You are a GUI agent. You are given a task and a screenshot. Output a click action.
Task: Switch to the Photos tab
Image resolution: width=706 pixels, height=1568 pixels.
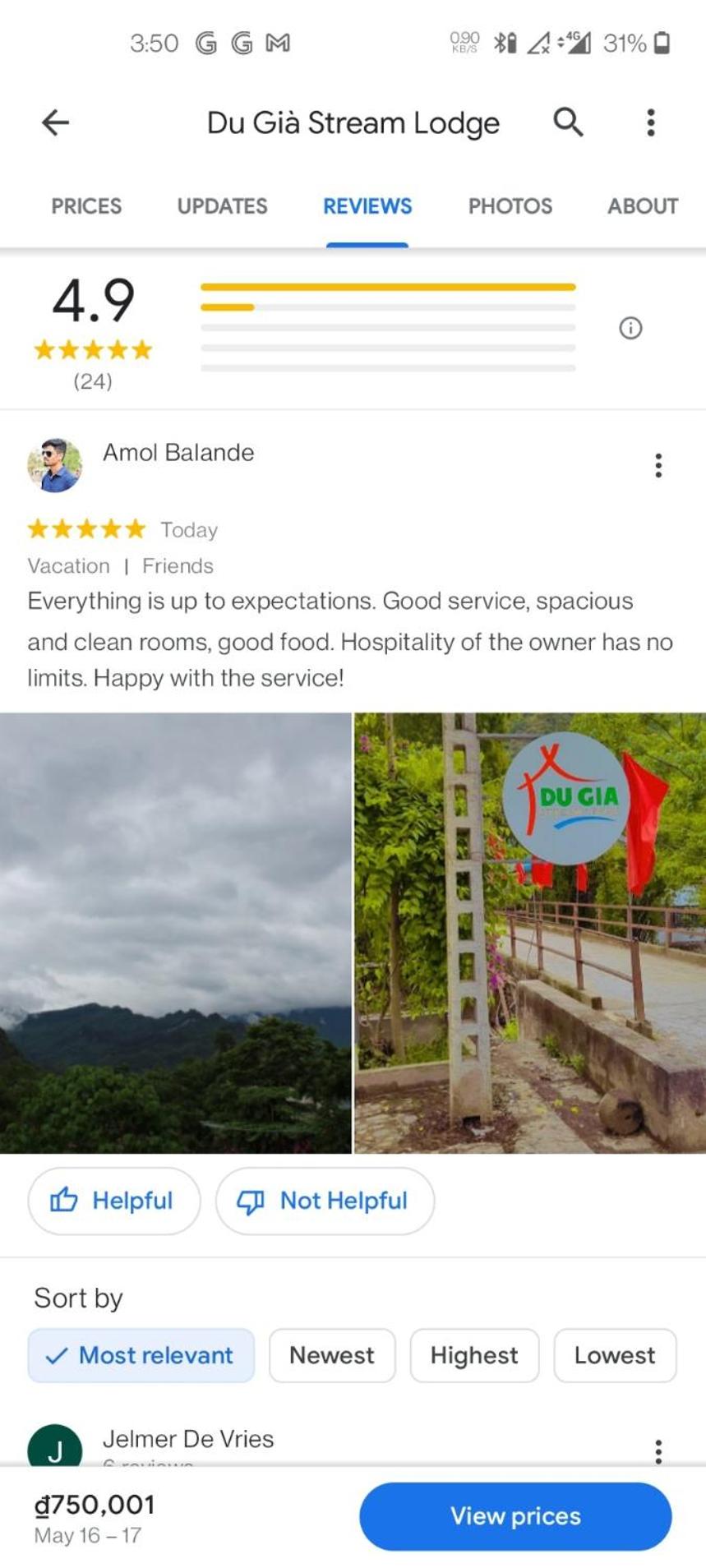[510, 206]
